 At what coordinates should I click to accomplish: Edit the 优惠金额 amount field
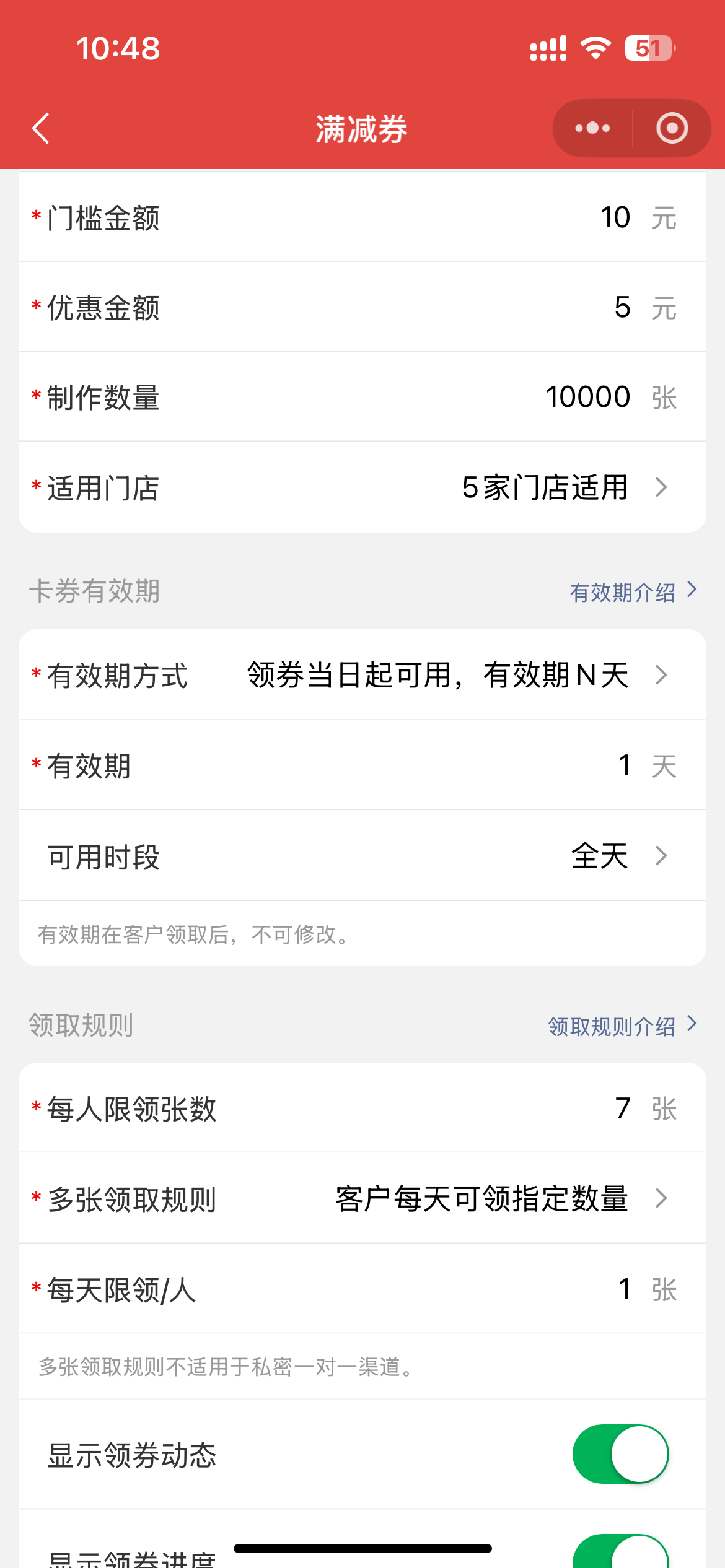click(x=622, y=308)
